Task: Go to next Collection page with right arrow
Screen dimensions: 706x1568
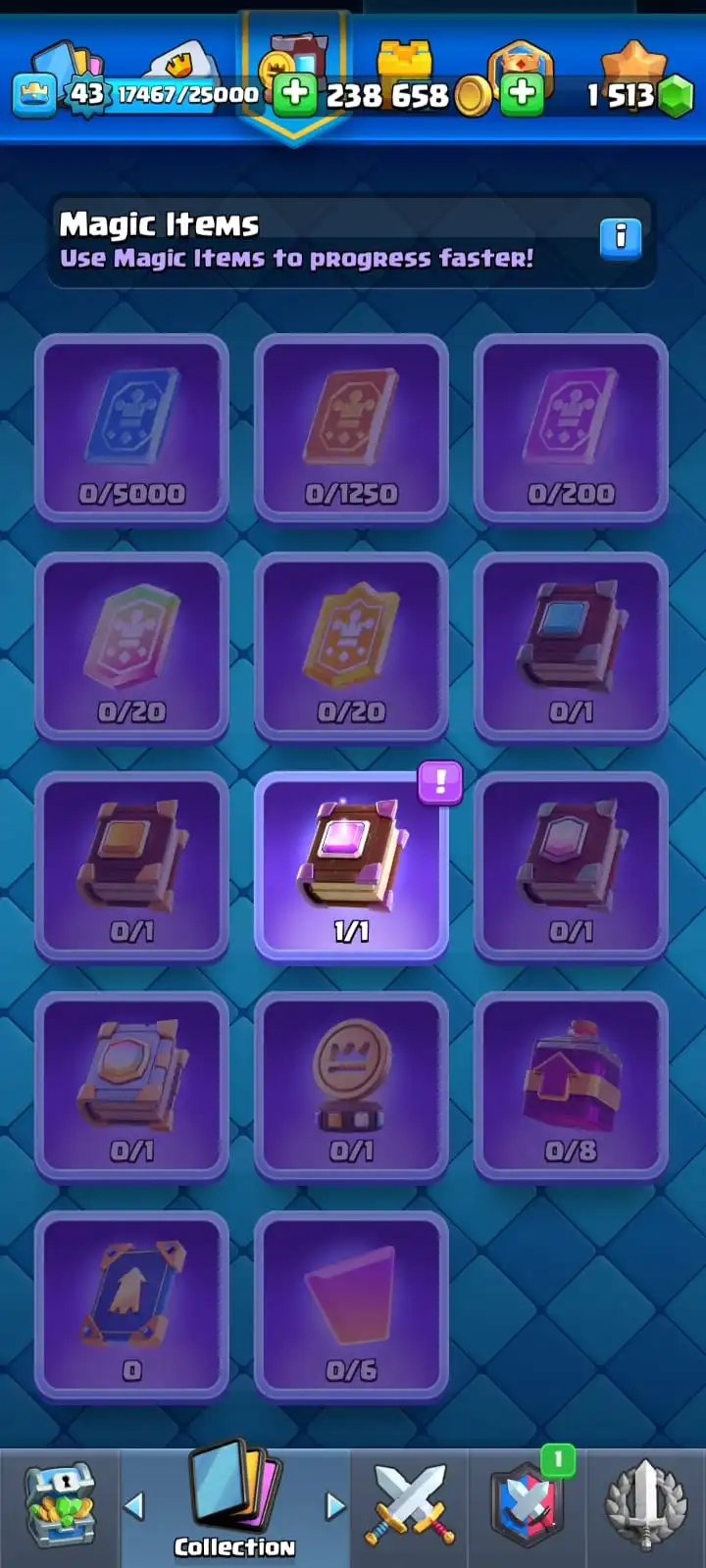Action: pyautogui.click(x=335, y=1506)
